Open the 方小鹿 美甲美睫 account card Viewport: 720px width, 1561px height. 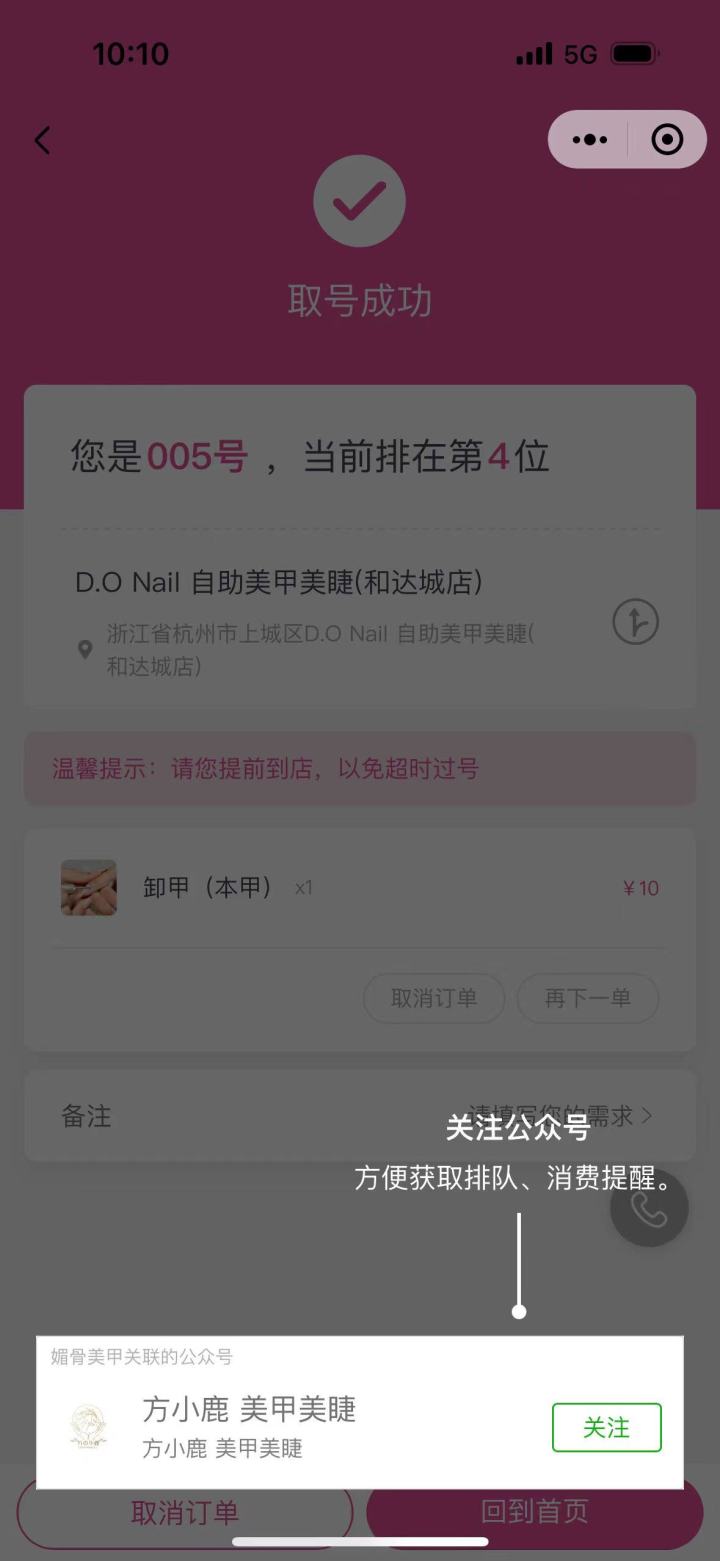[250, 1425]
